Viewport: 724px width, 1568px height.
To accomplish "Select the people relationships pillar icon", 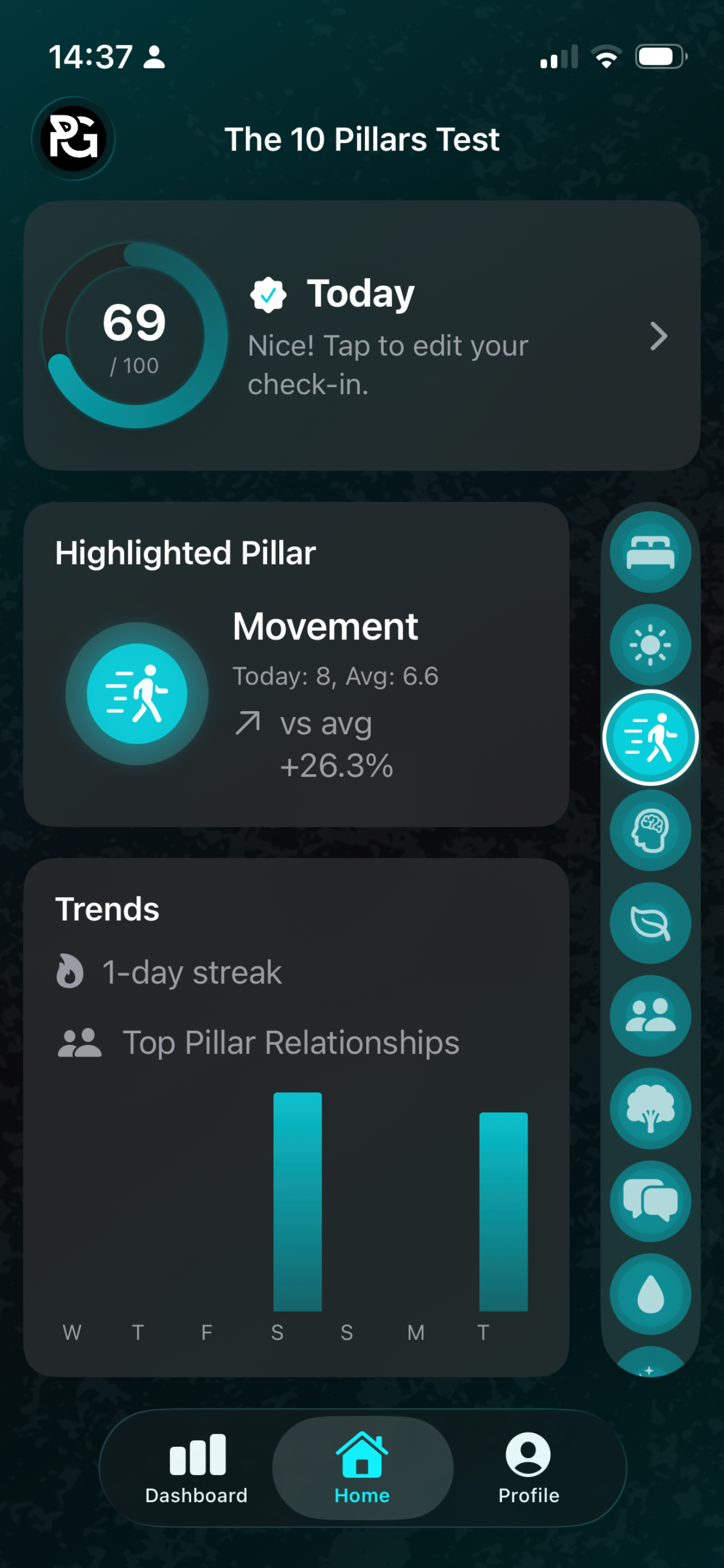I will [x=651, y=1016].
